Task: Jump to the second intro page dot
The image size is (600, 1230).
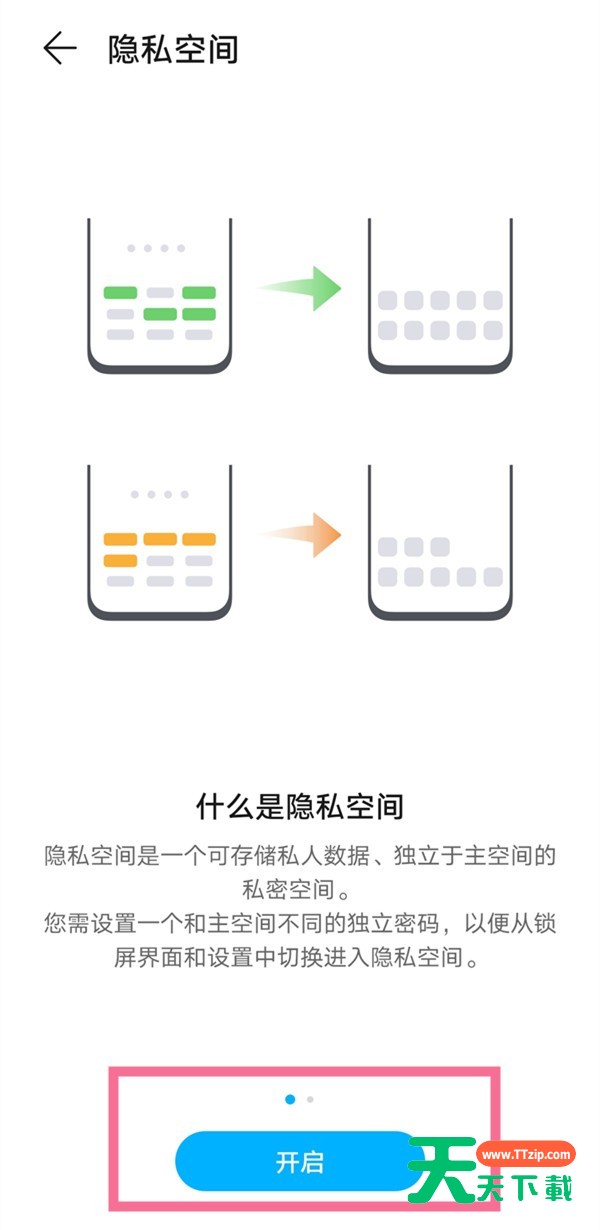Action: click(x=310, y=1099)
